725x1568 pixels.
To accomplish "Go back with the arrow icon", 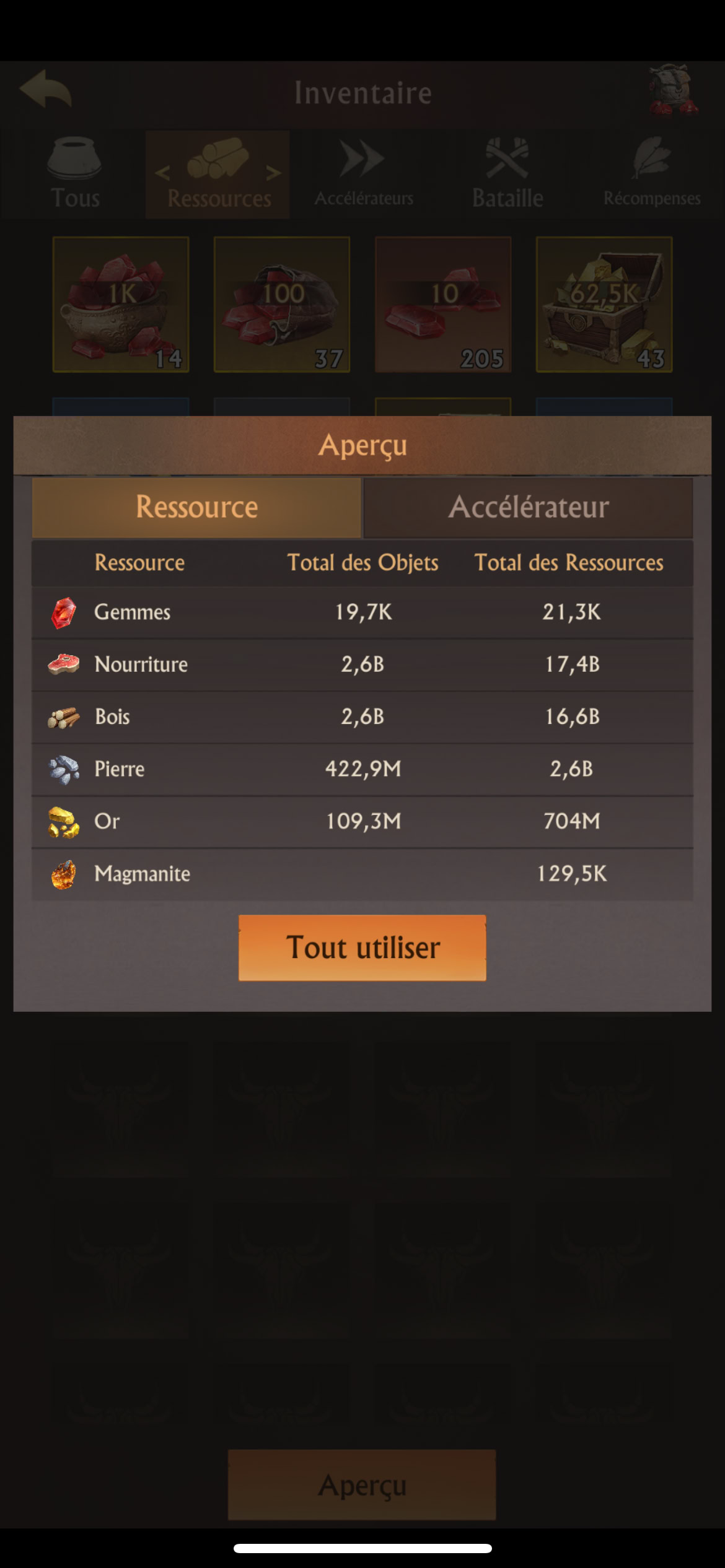I will point(46,90).
